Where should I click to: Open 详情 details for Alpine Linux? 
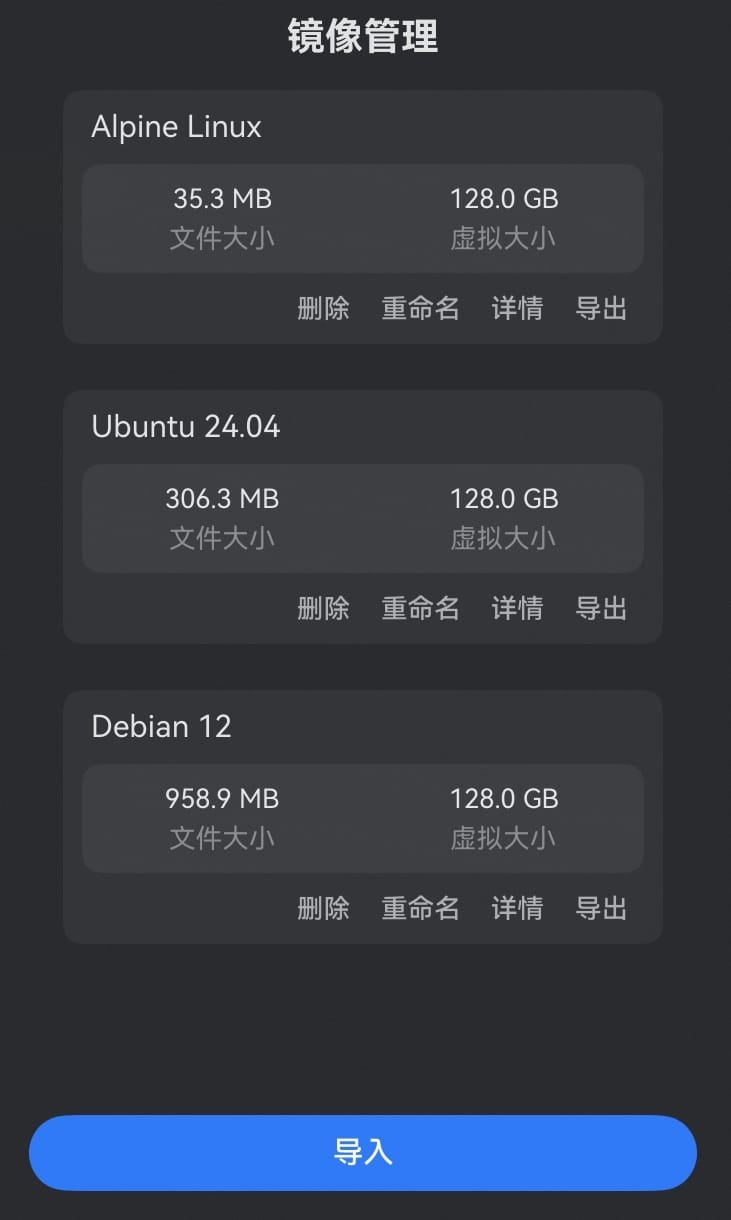tap(516, 308)
